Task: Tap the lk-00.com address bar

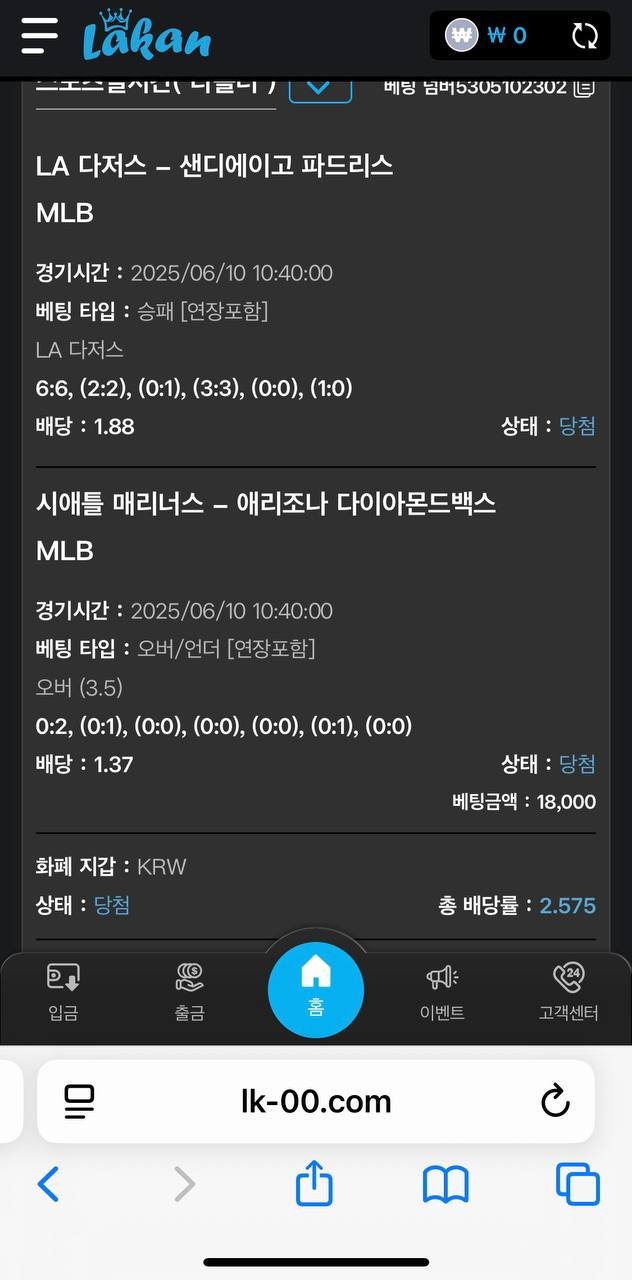Action: [x=316, y=1102]
